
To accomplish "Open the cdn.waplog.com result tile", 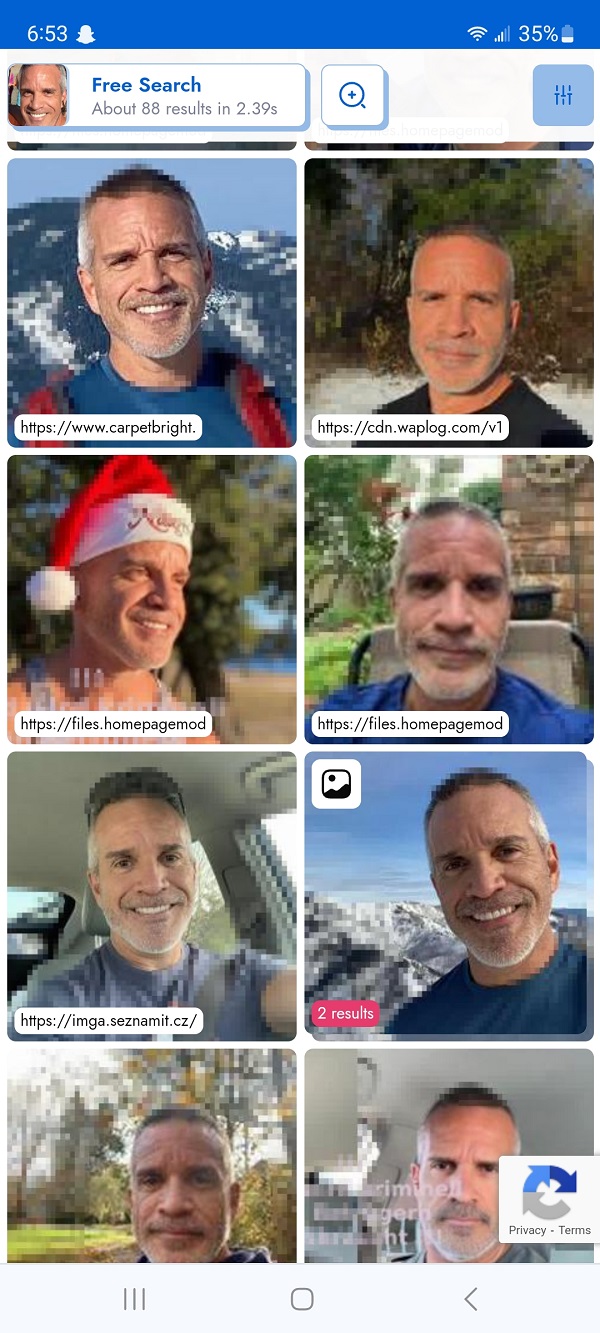I will [449, 303].
